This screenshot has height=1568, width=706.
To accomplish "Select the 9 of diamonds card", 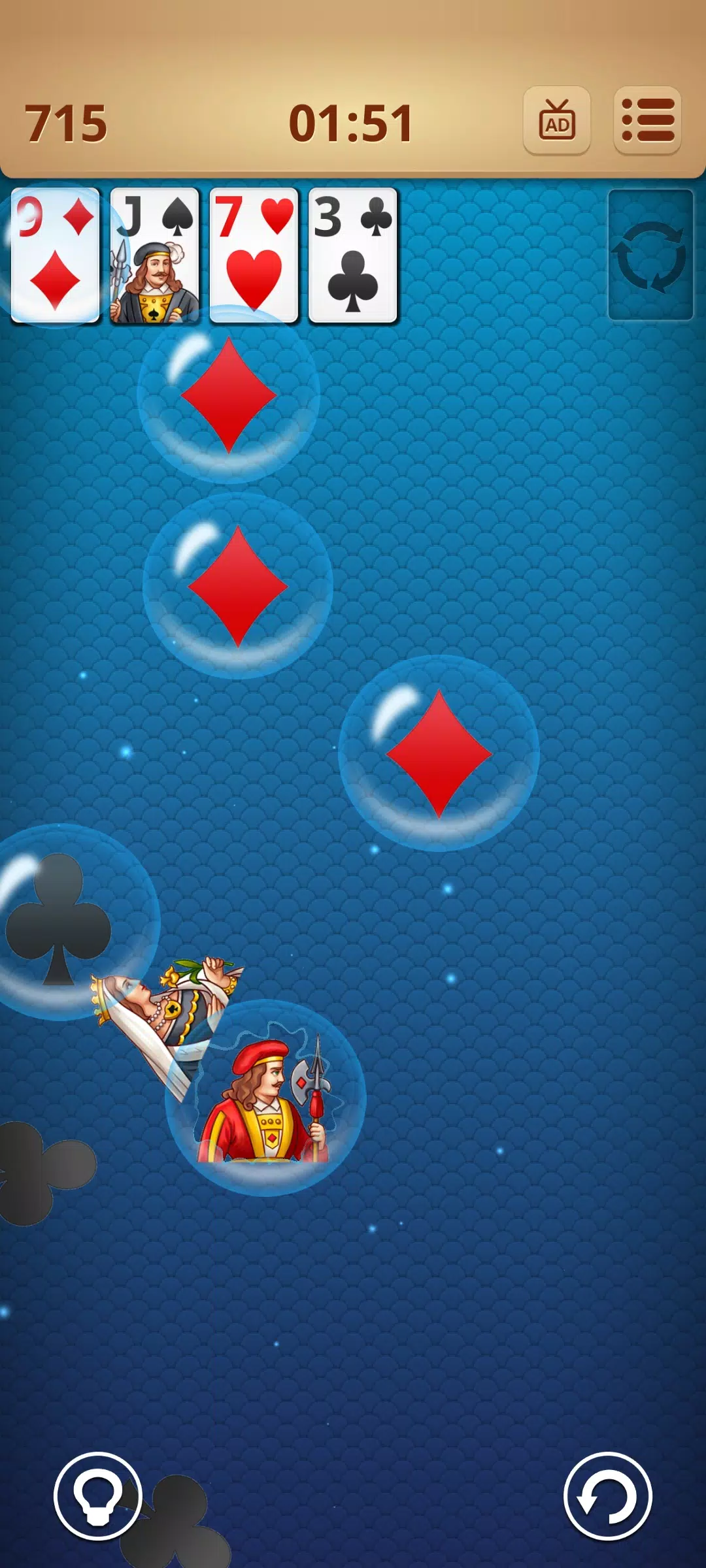I will pos(56,255).
